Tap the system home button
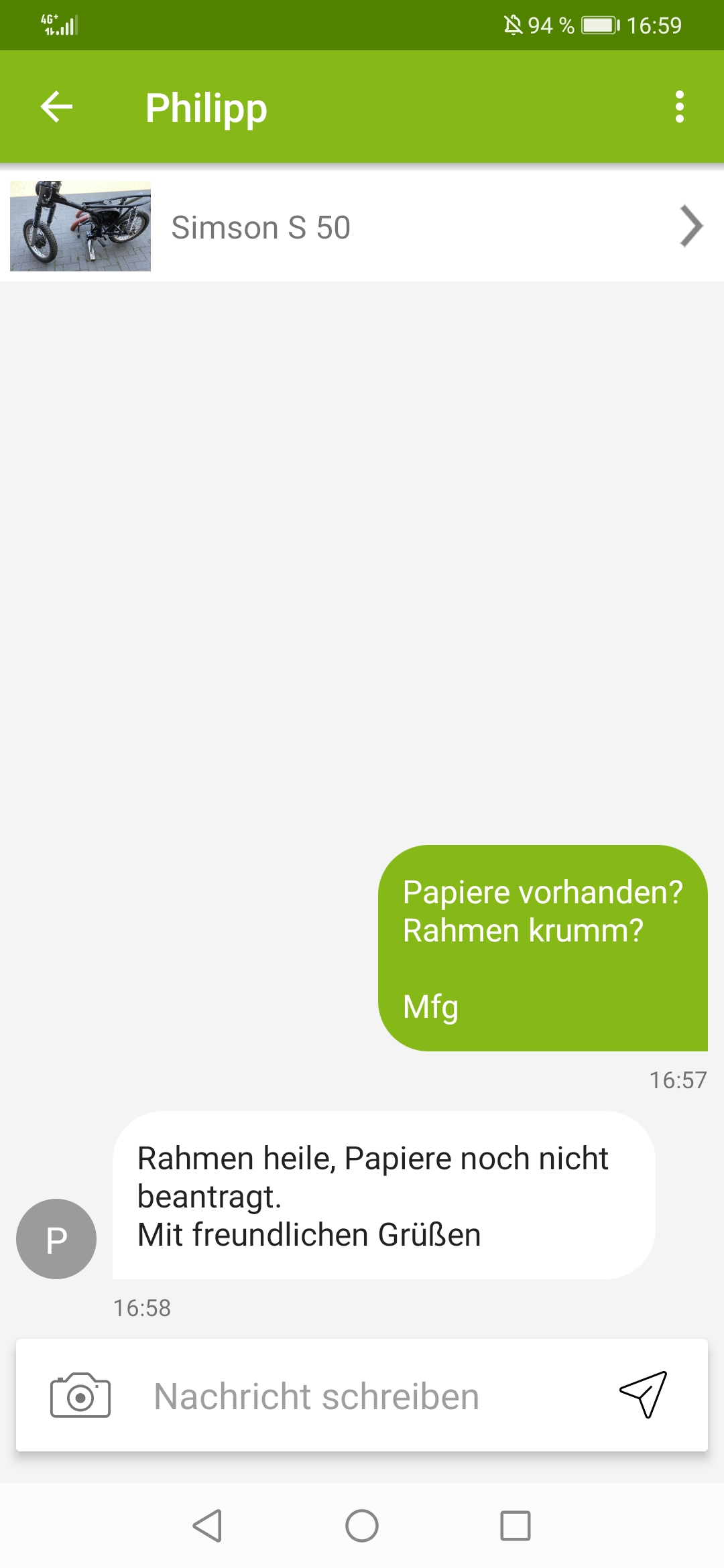Screen dimensions: 724x1568 pos(362,1526)
